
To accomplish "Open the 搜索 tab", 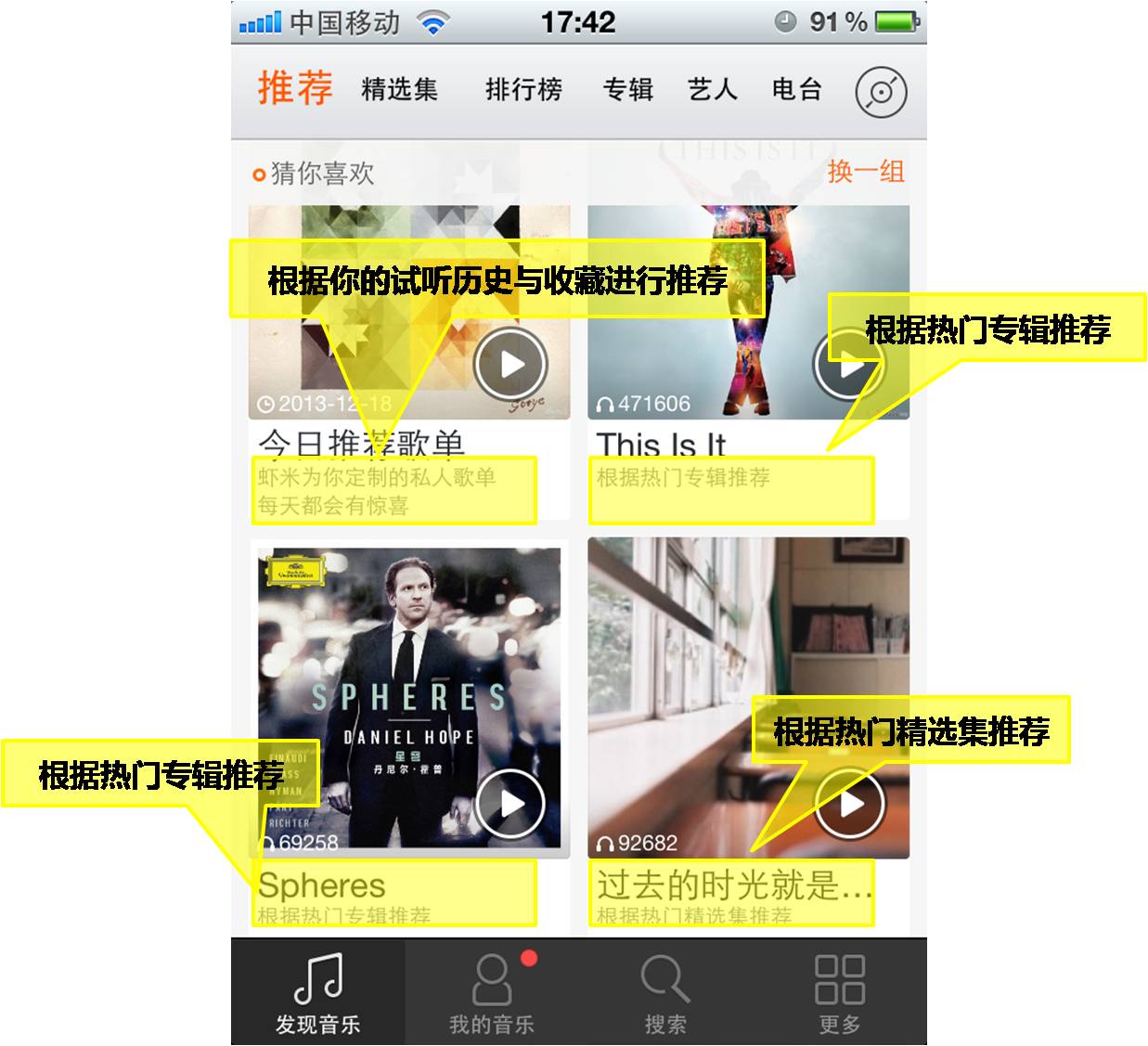I will pos(665,994).
